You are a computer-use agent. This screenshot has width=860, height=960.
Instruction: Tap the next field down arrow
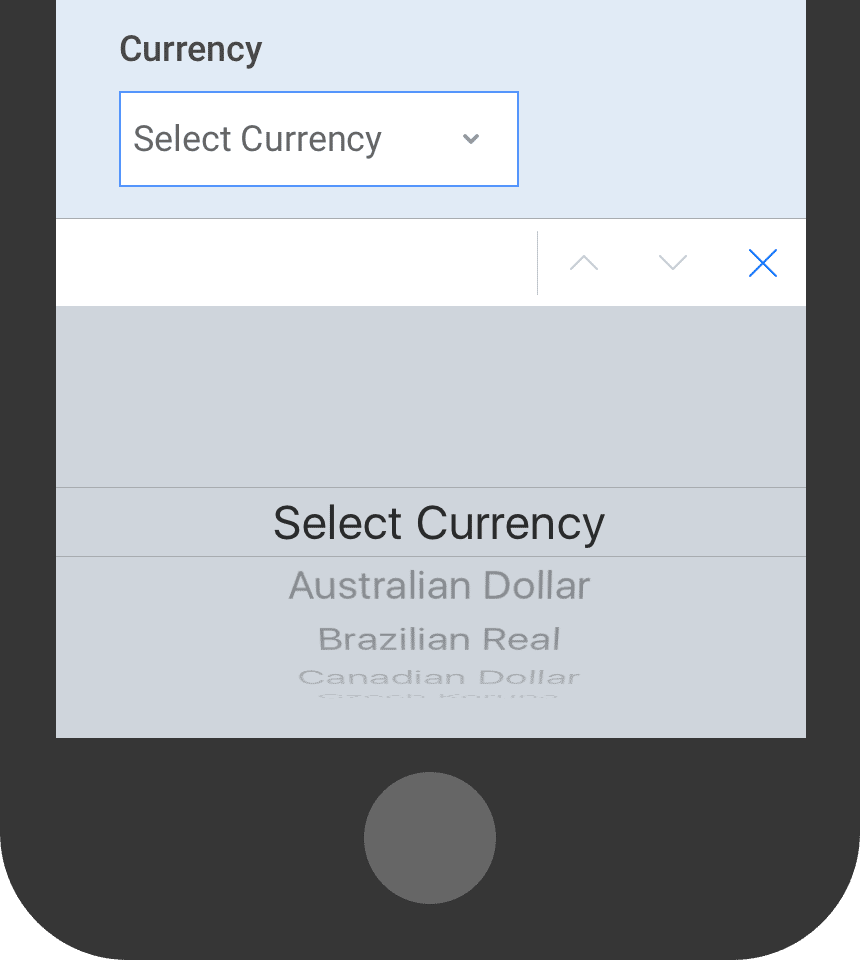click(x=673, y=263)
